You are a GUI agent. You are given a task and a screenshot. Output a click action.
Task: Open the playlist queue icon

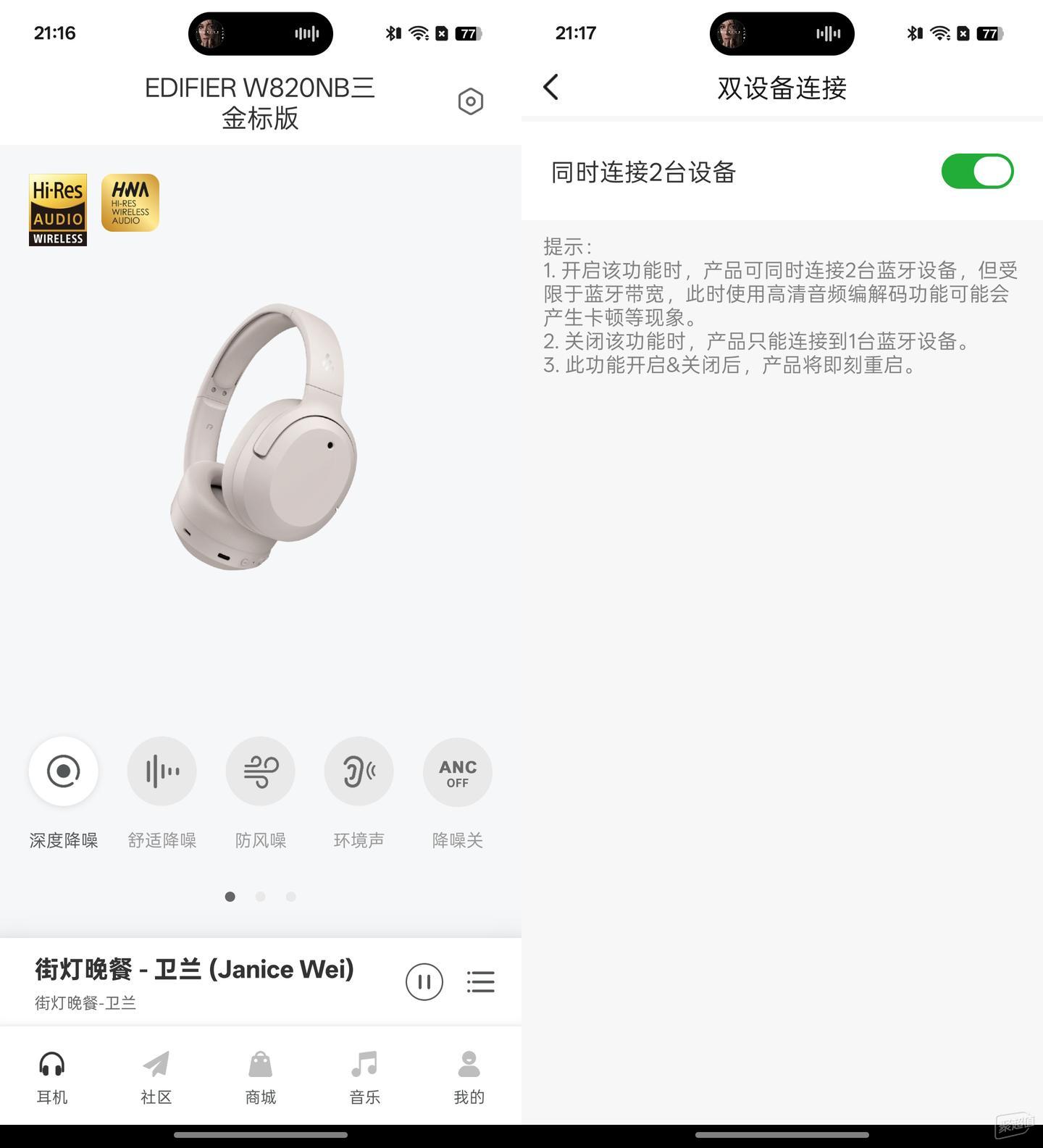pyautogui.click(x=480, y=982)
